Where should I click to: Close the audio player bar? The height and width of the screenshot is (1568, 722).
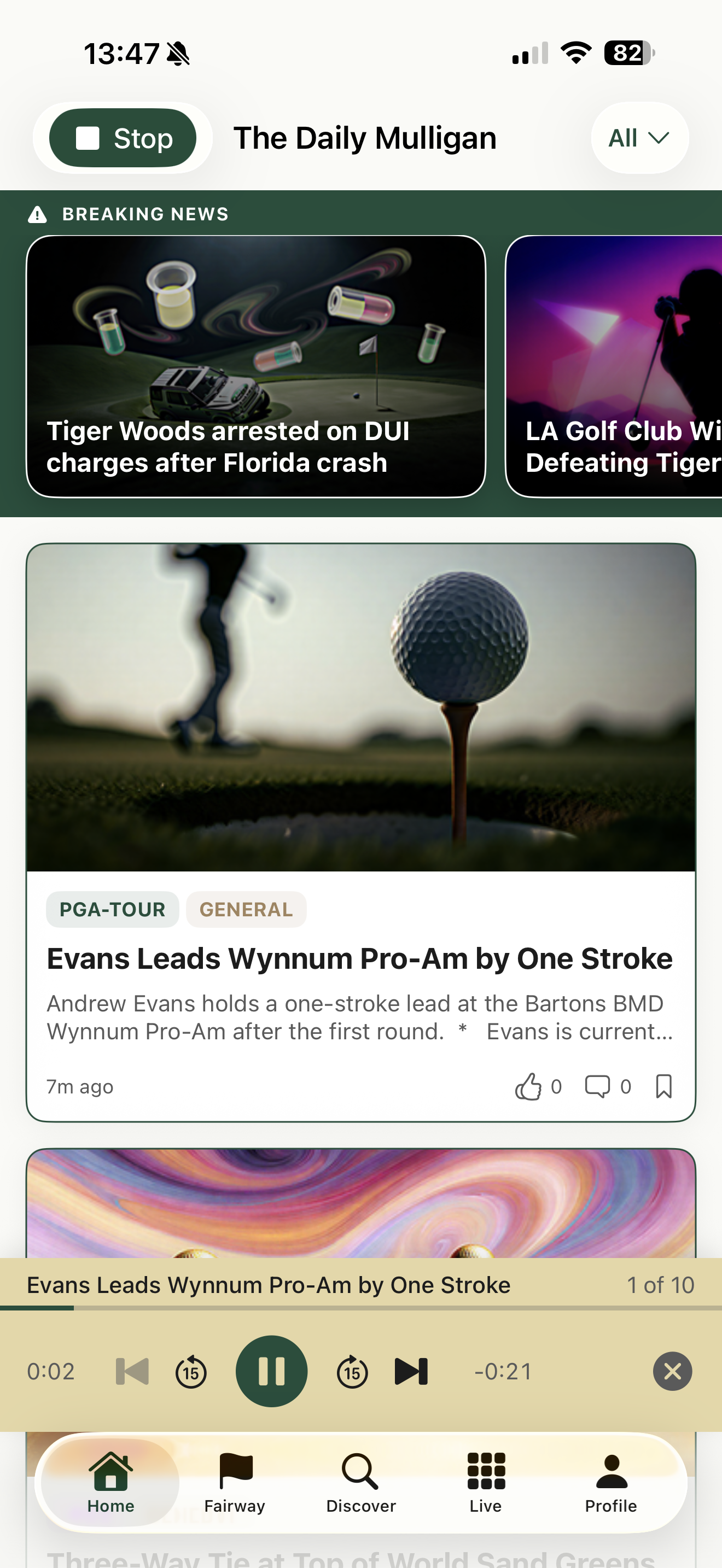672,1371
